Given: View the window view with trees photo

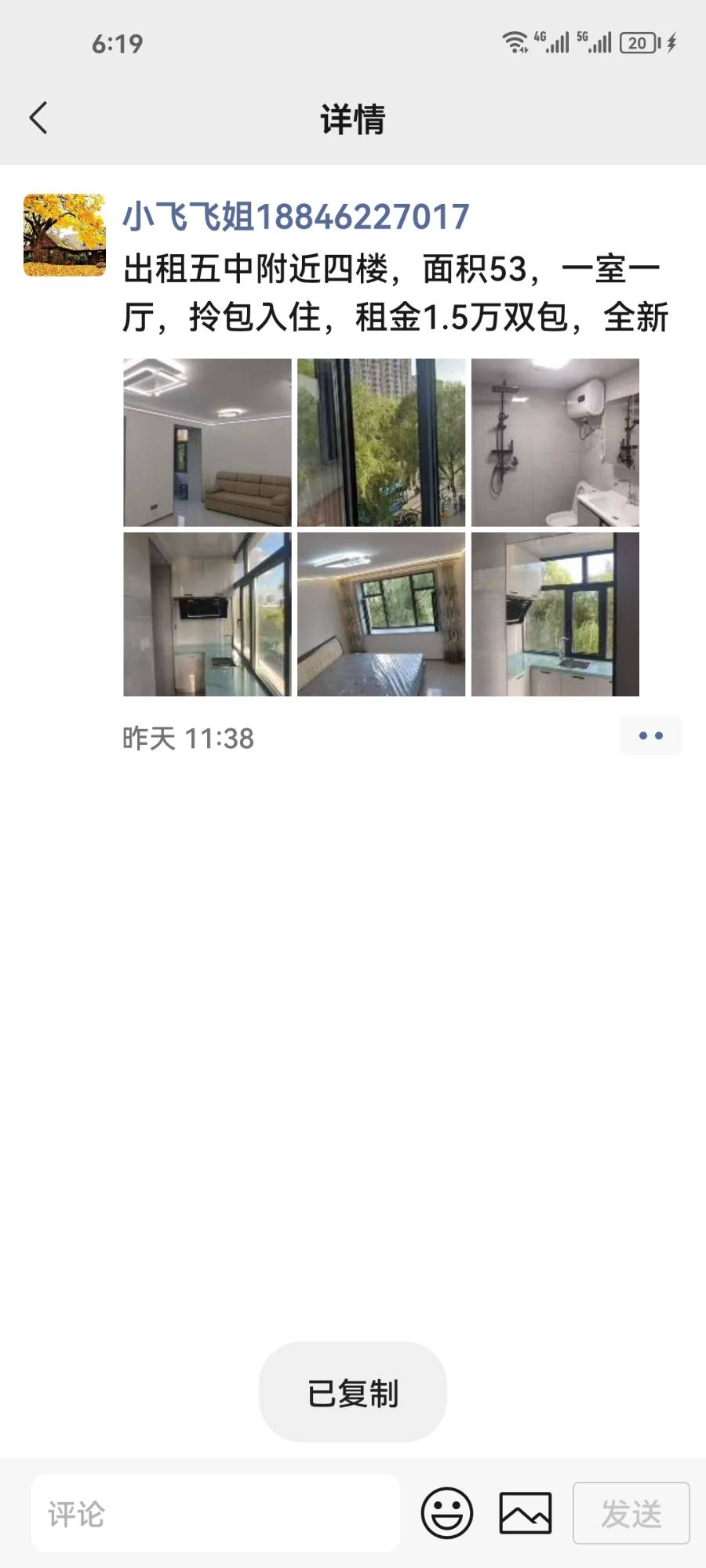Looking at the screenshot, I should point(381,442).
